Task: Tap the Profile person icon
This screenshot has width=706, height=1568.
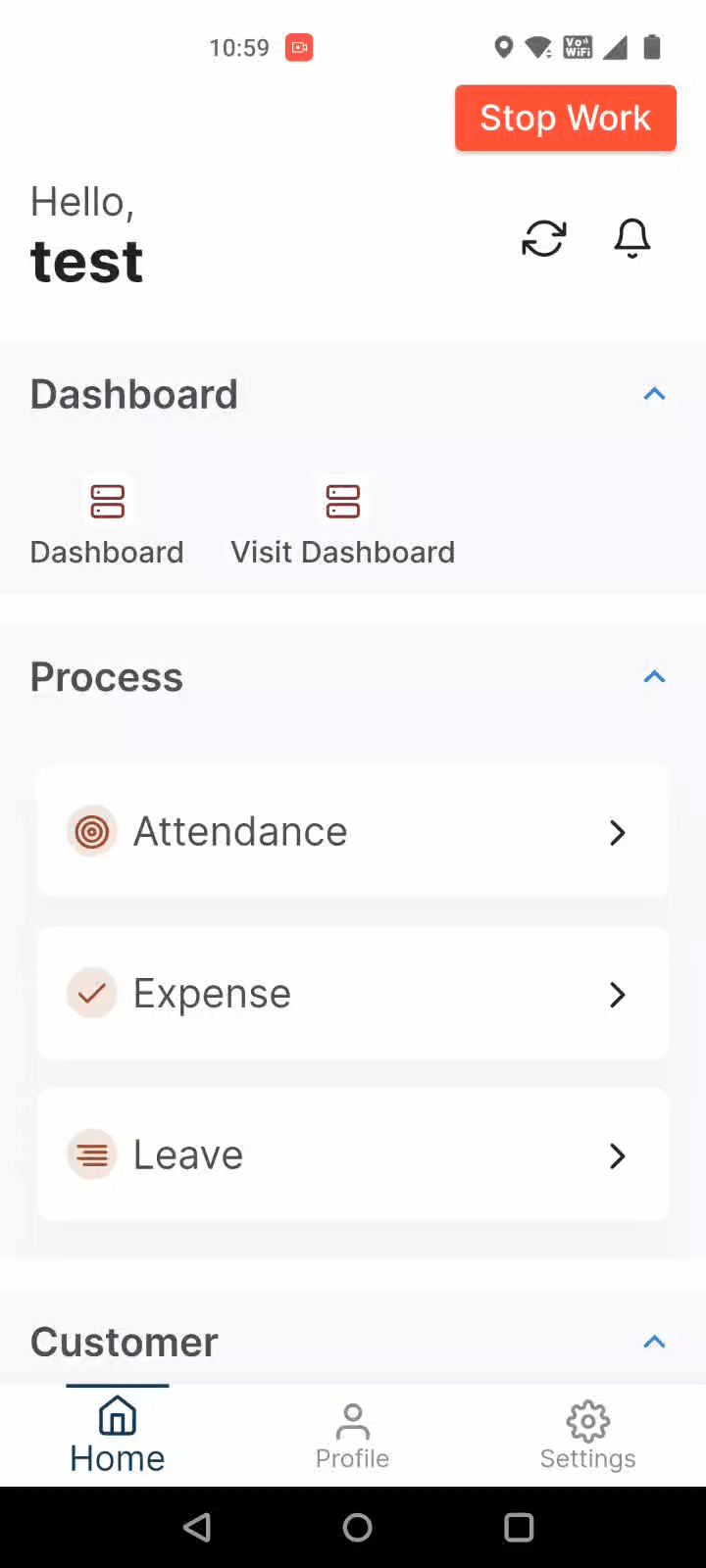Action: [x=352, y=1415]
